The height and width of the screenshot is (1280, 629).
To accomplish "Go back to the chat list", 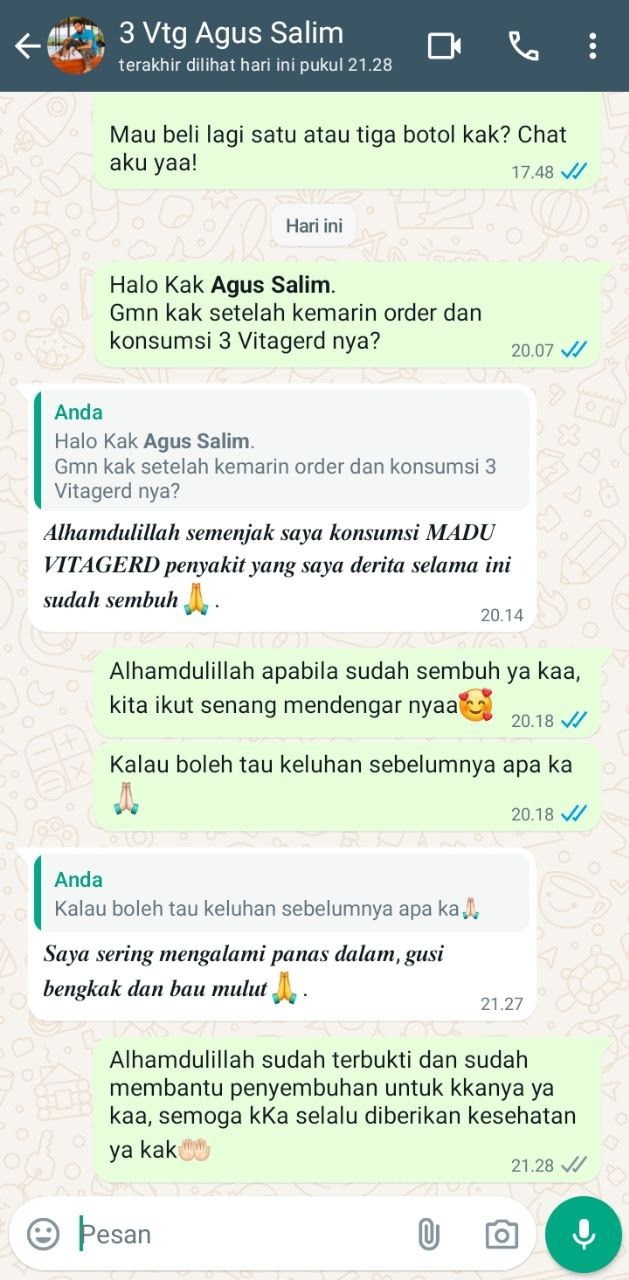I will click(26, 46).
